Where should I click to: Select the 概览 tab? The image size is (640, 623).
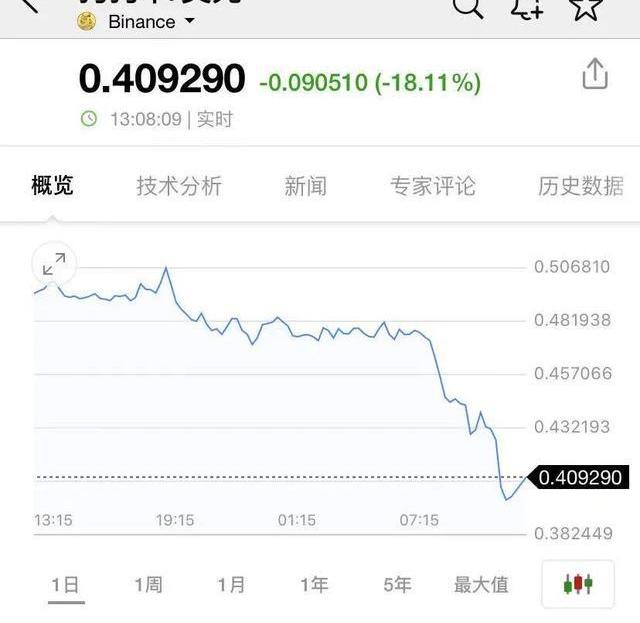tap(53, 185)
